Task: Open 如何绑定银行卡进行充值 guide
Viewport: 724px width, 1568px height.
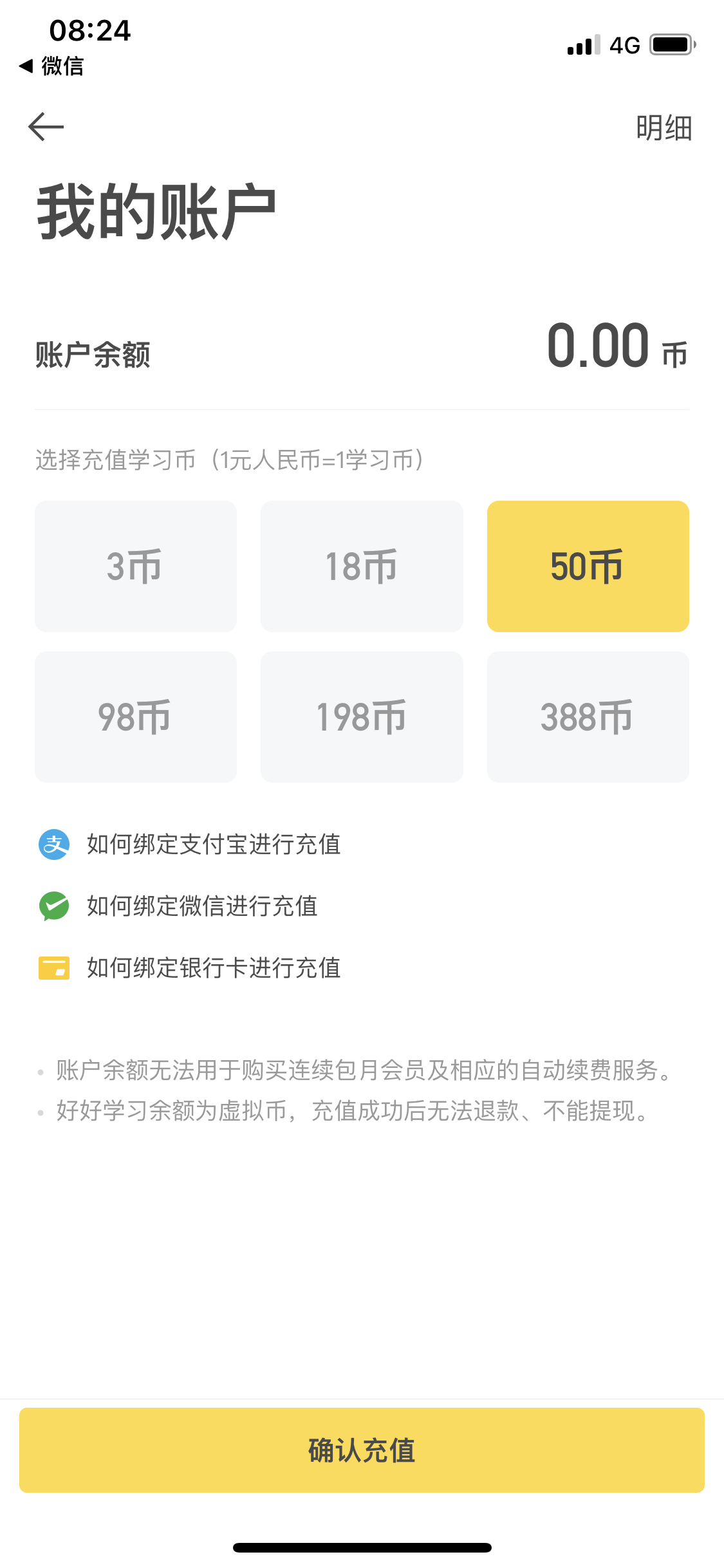Action: point(190,968)
